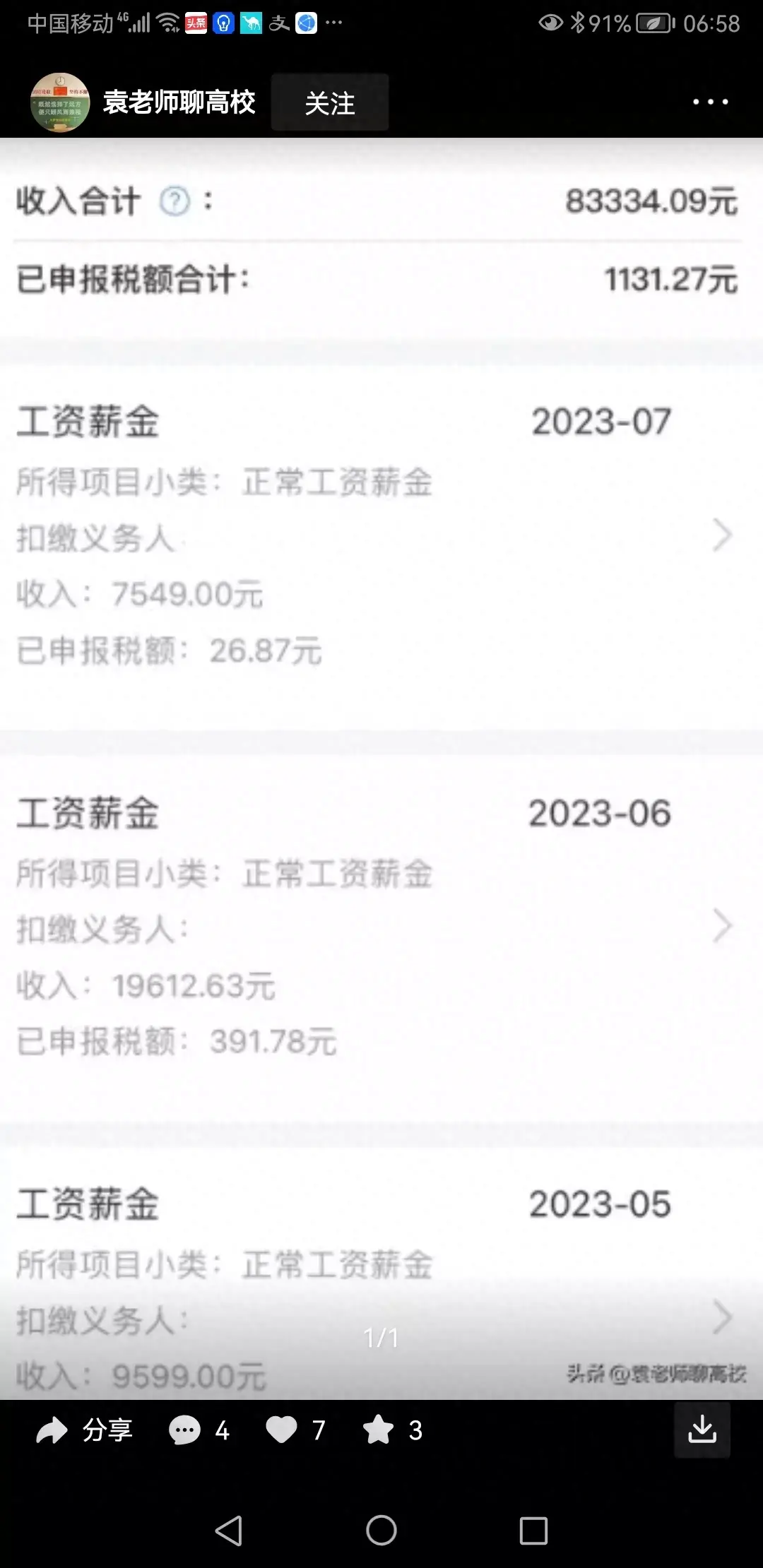The height and width of the screenshot is (1568, 763).
Task: Favorite this post with the star
Action: click(x=378, y=1430)
